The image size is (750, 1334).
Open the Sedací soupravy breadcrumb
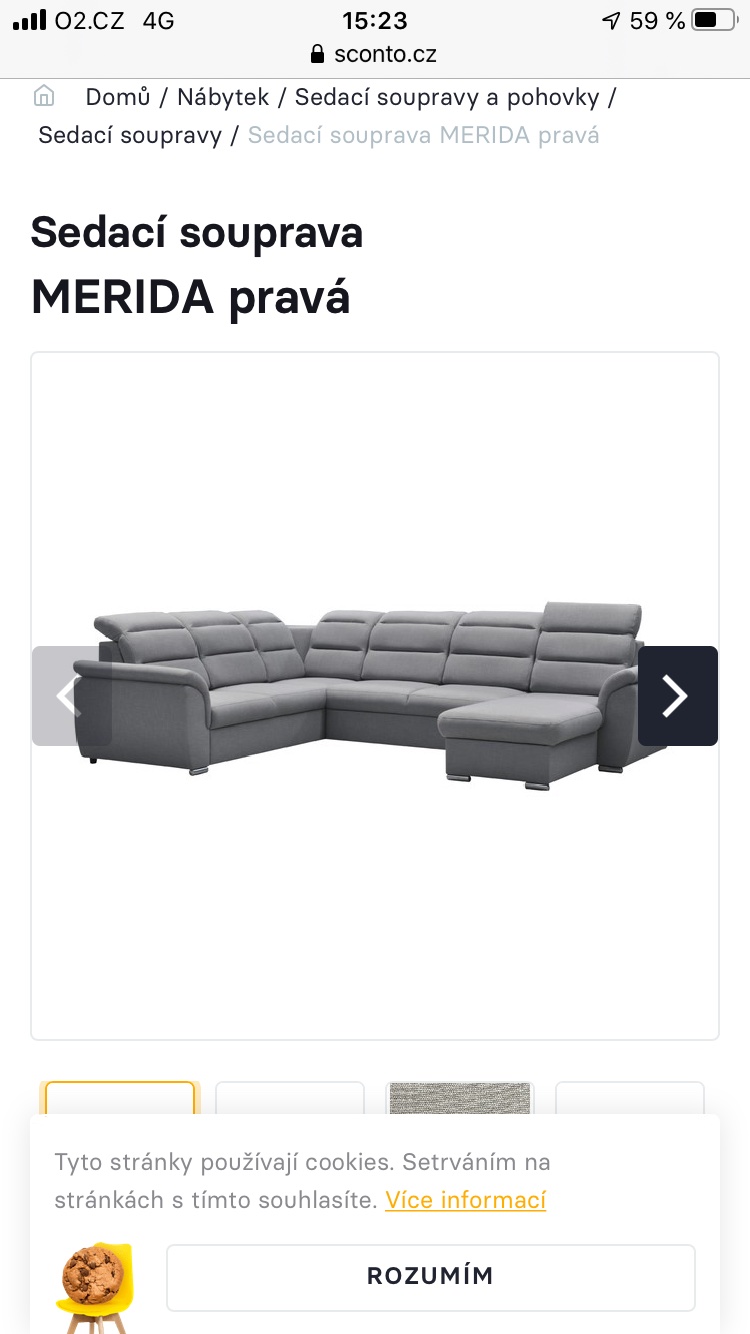[x=130, y=135]
